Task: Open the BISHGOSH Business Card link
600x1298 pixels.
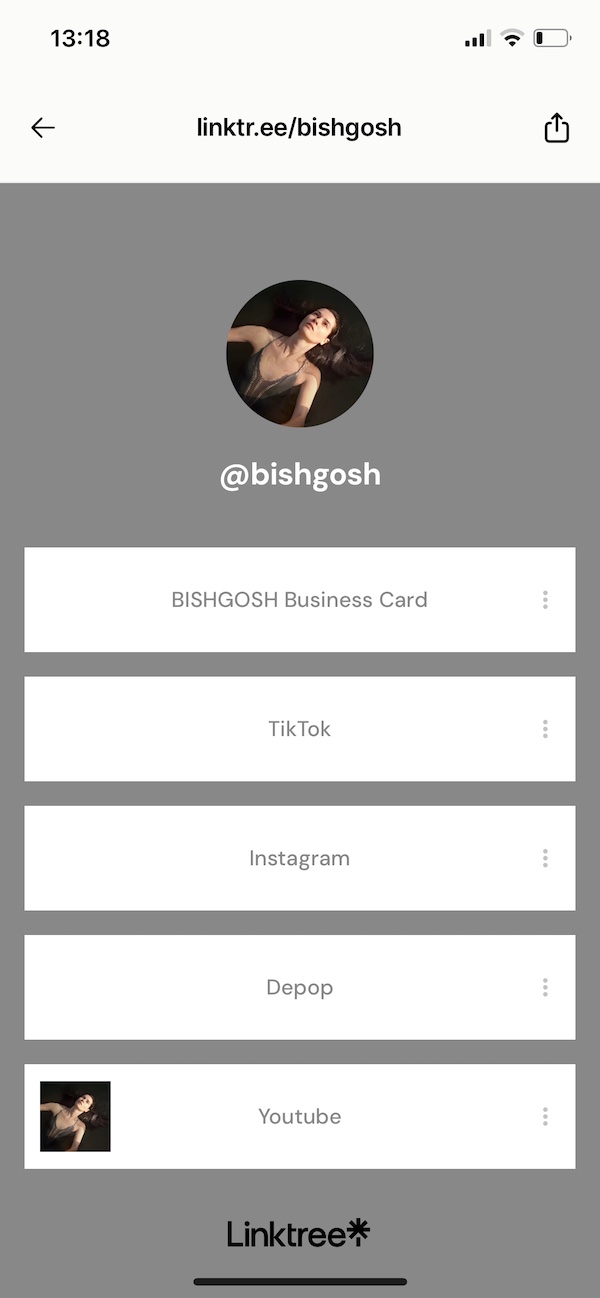Action: [x=299, y=600]
